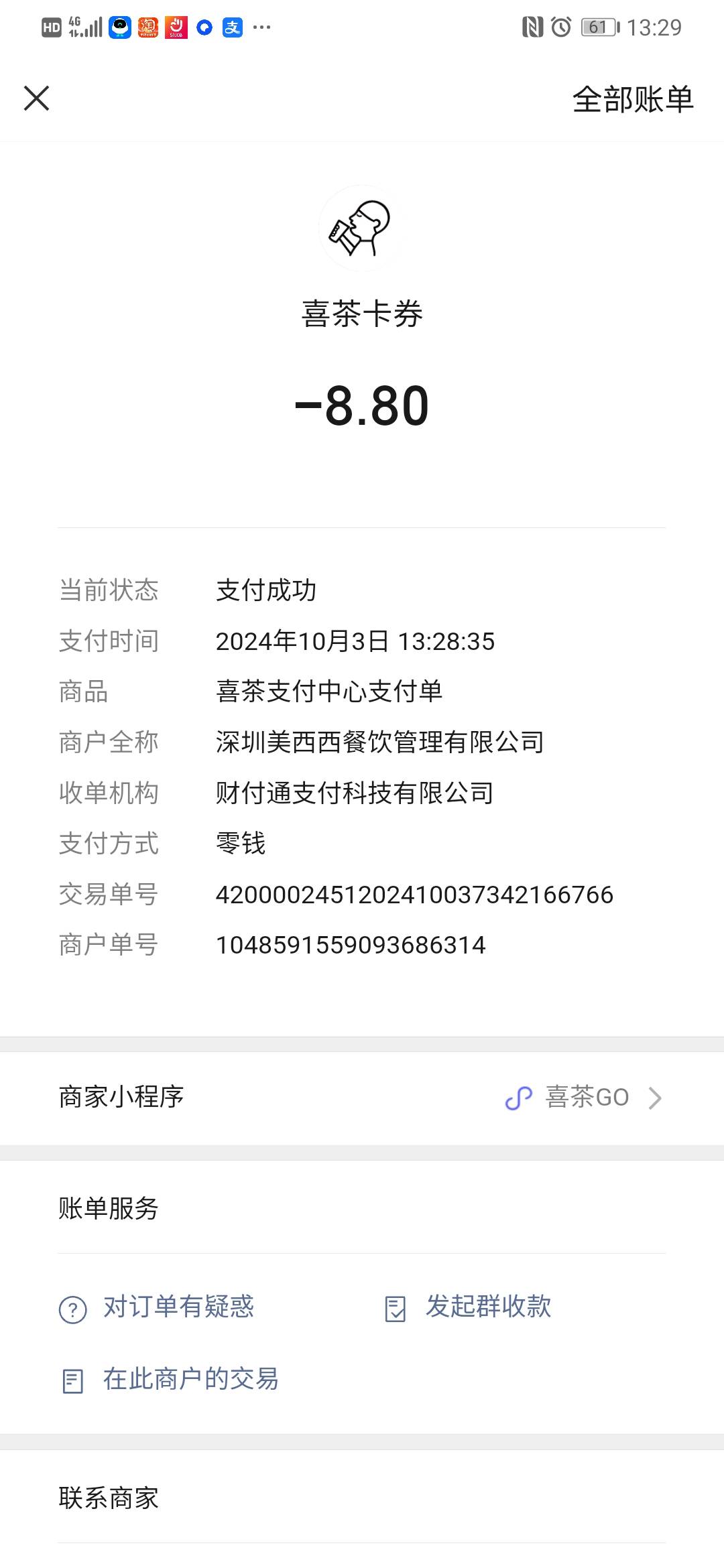This screenshot has height=1568, width=724.
Task: Open the 喜茶GO merchant mini program
Action: click(x=362, y=1098)
